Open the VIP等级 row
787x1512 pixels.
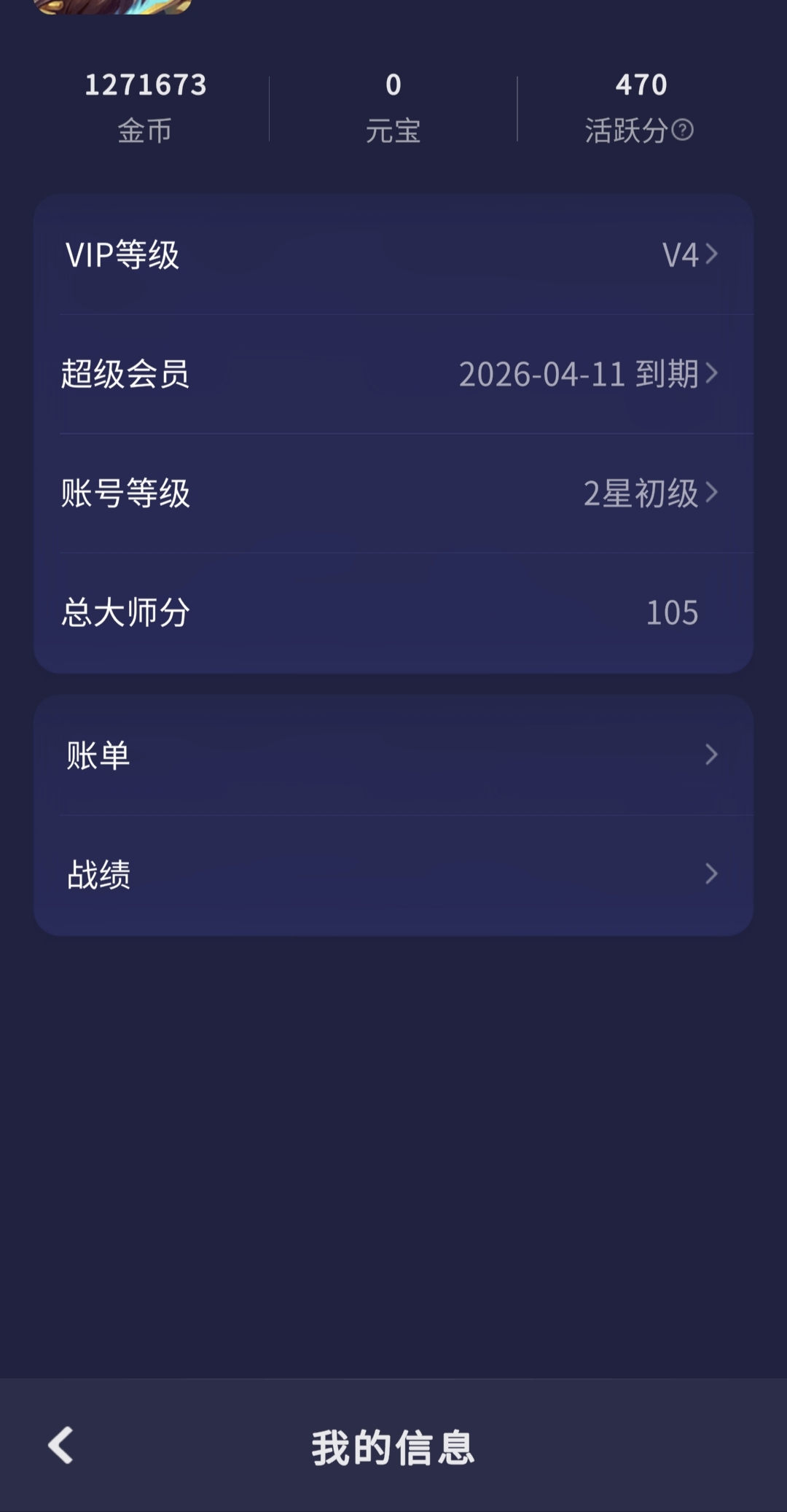393,255
